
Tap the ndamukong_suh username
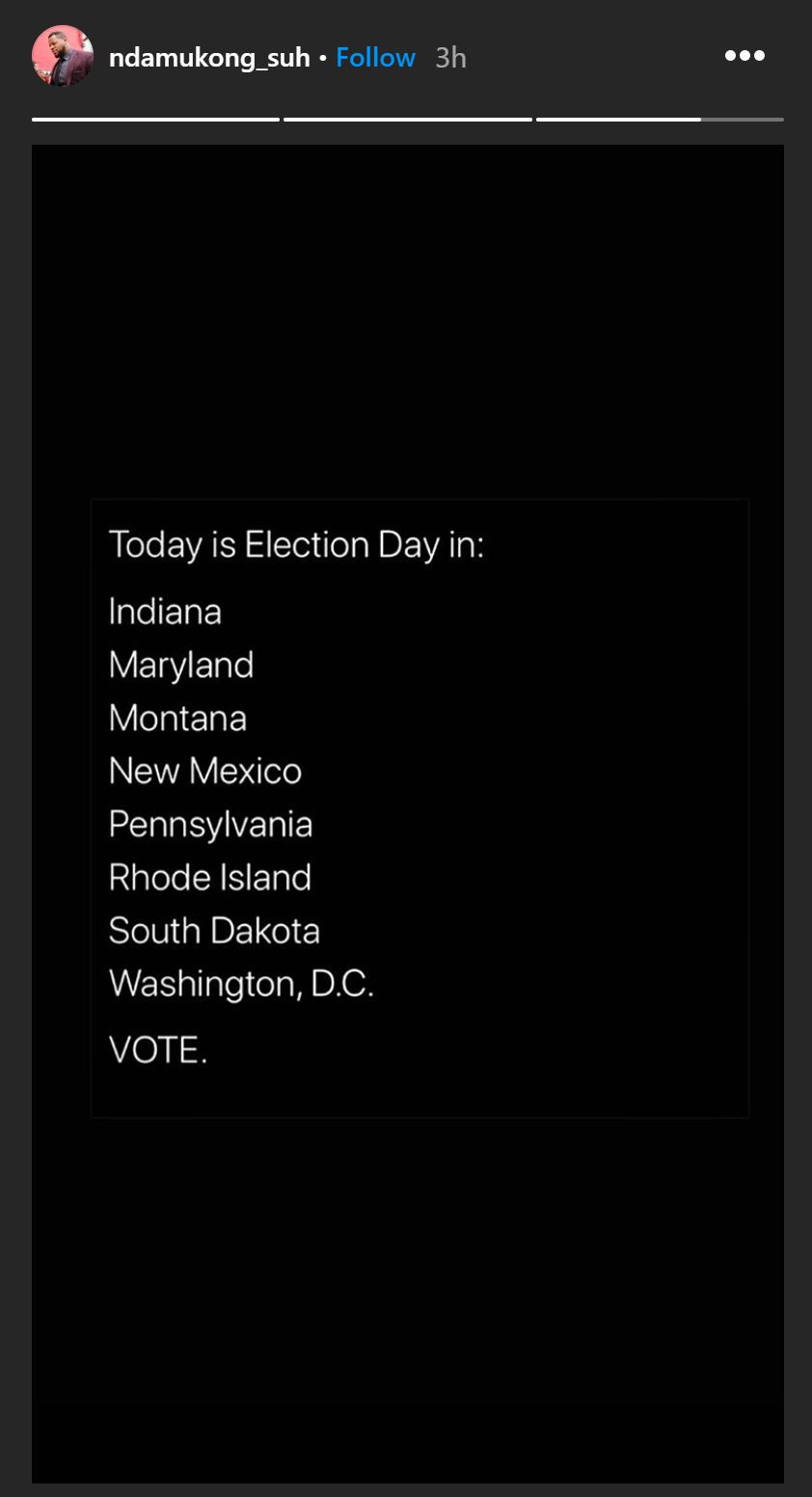(x=209, y=58)
